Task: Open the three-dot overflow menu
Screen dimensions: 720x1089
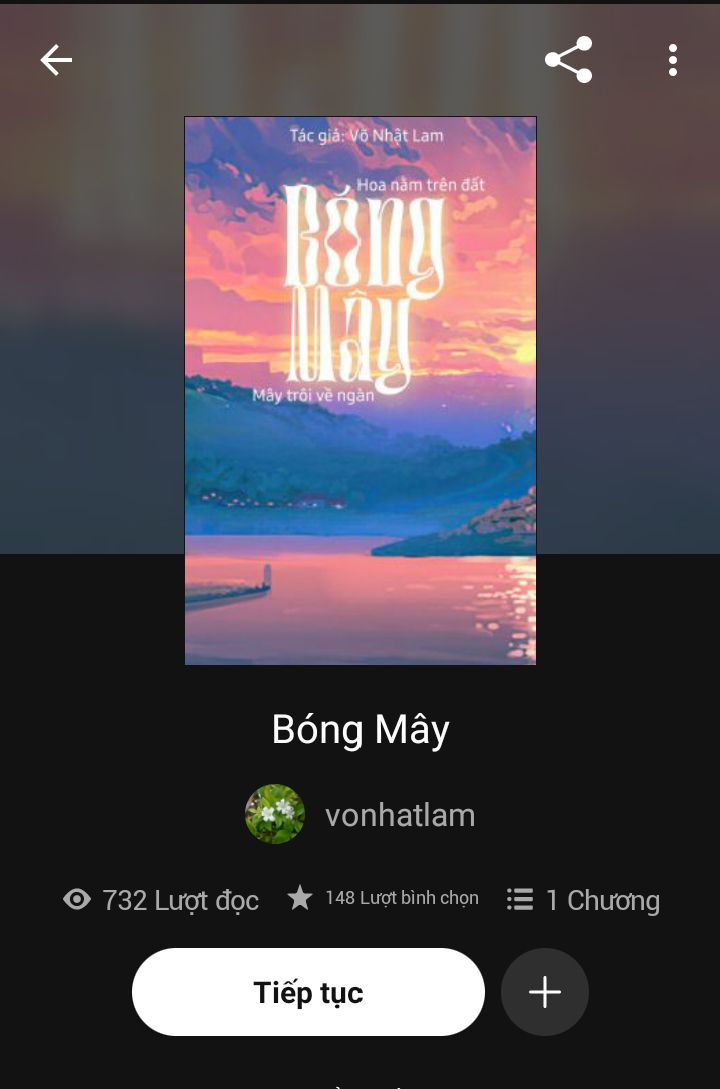Action: 673,60
